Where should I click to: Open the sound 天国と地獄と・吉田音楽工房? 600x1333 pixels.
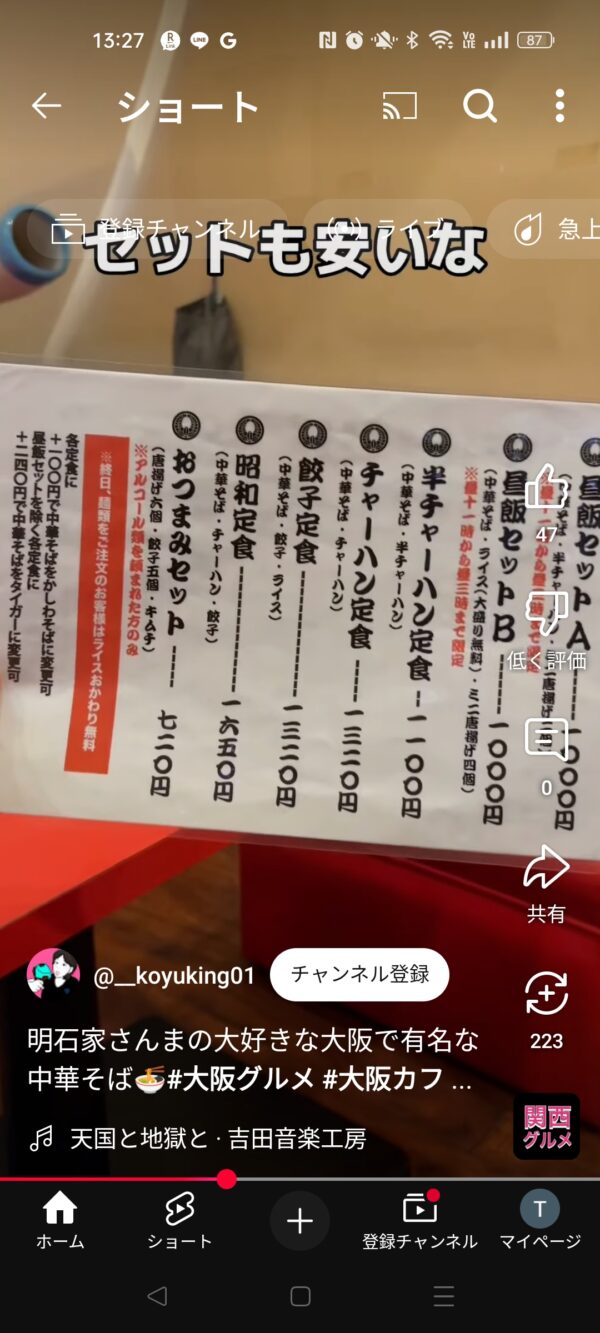216,1138
